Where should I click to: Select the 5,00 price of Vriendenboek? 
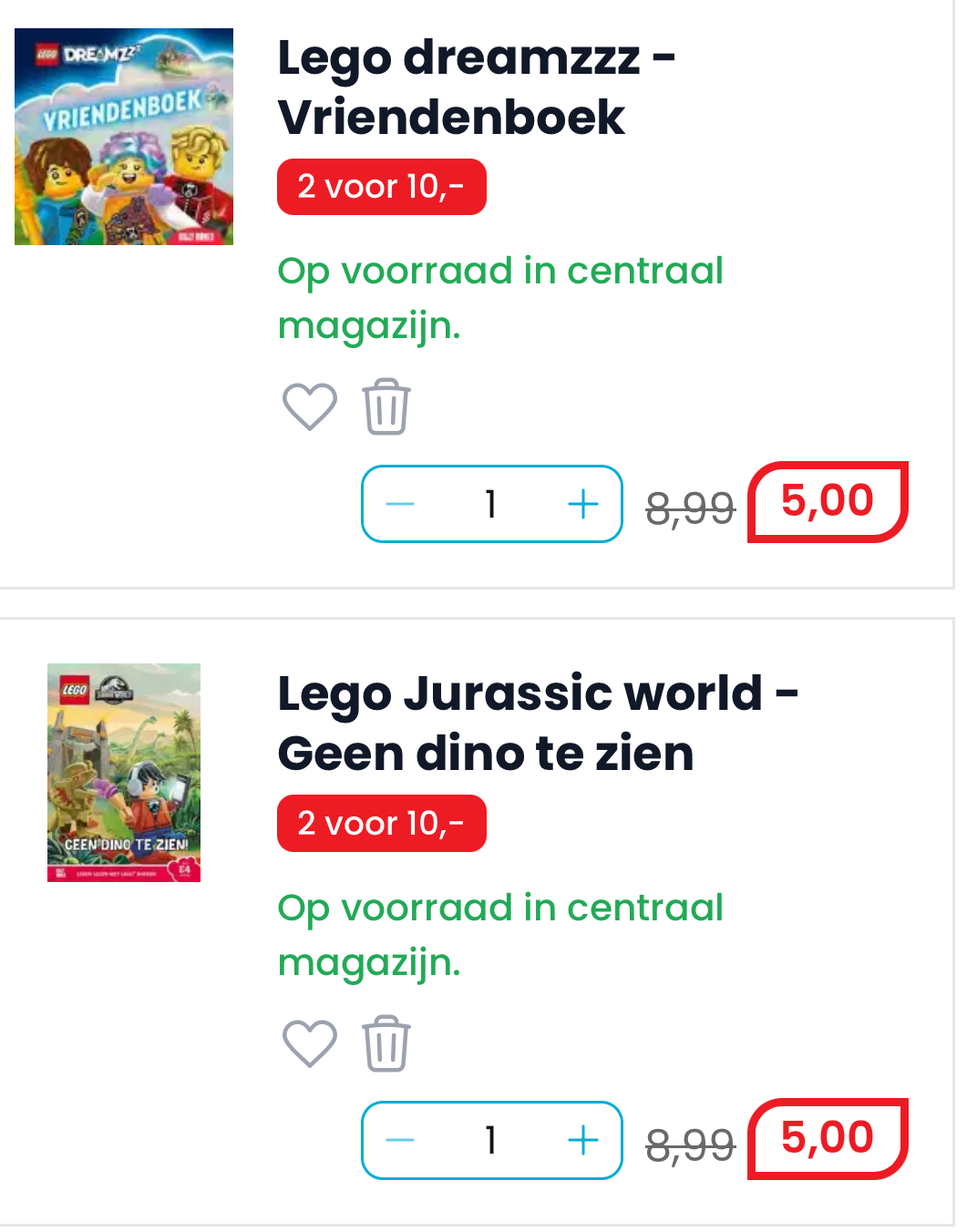pyautogui.click(x=826, y=500)
